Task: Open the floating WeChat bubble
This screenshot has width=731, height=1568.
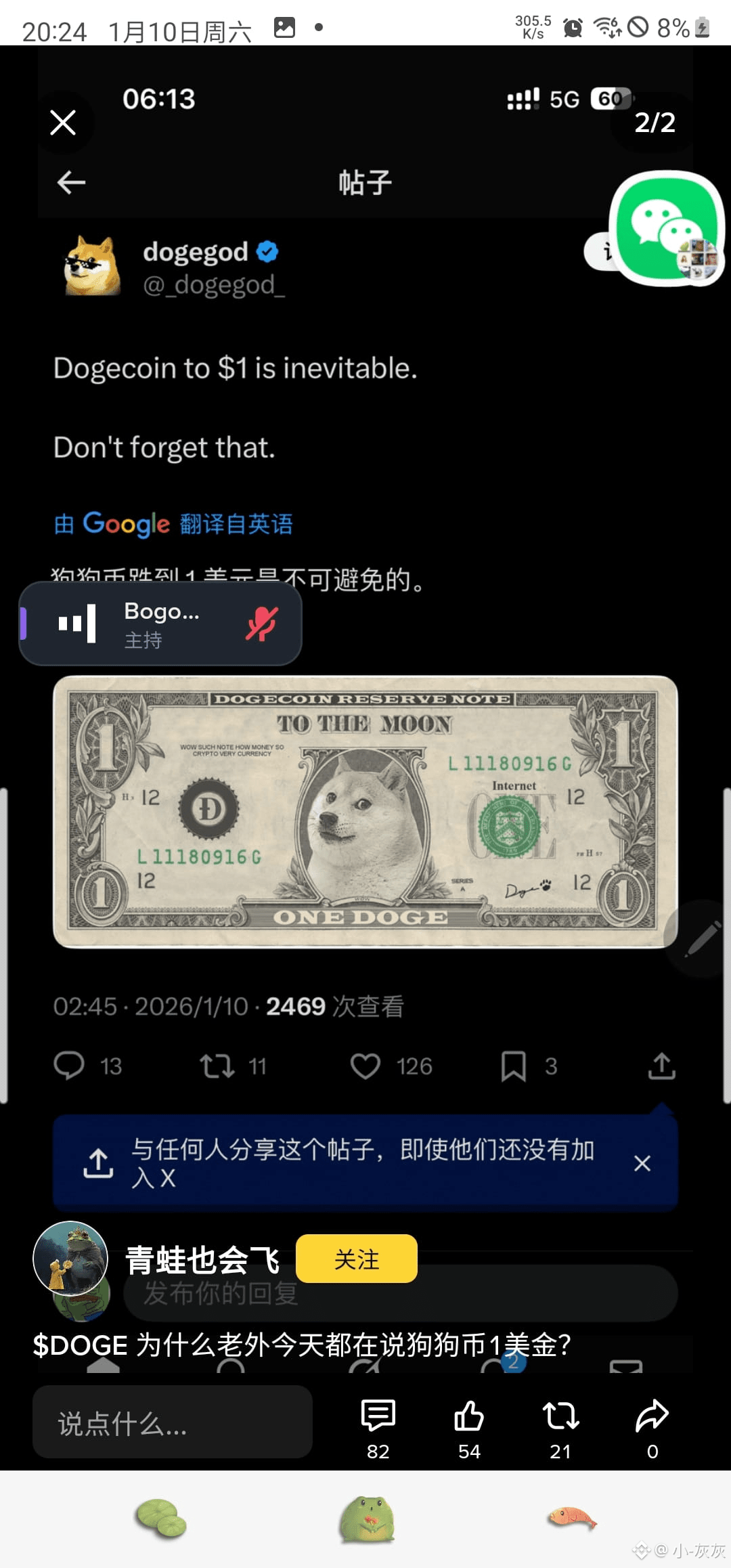Action: (667, 227)
